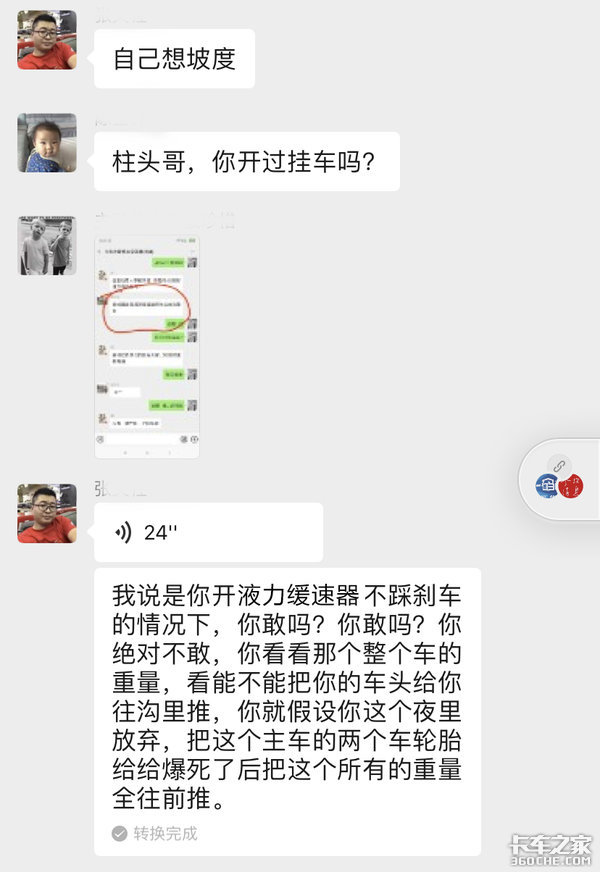The height and width of the screenshot is (872, 600).
Task: Tap avatar next to the screenshot image
Action: pos(47,246)
